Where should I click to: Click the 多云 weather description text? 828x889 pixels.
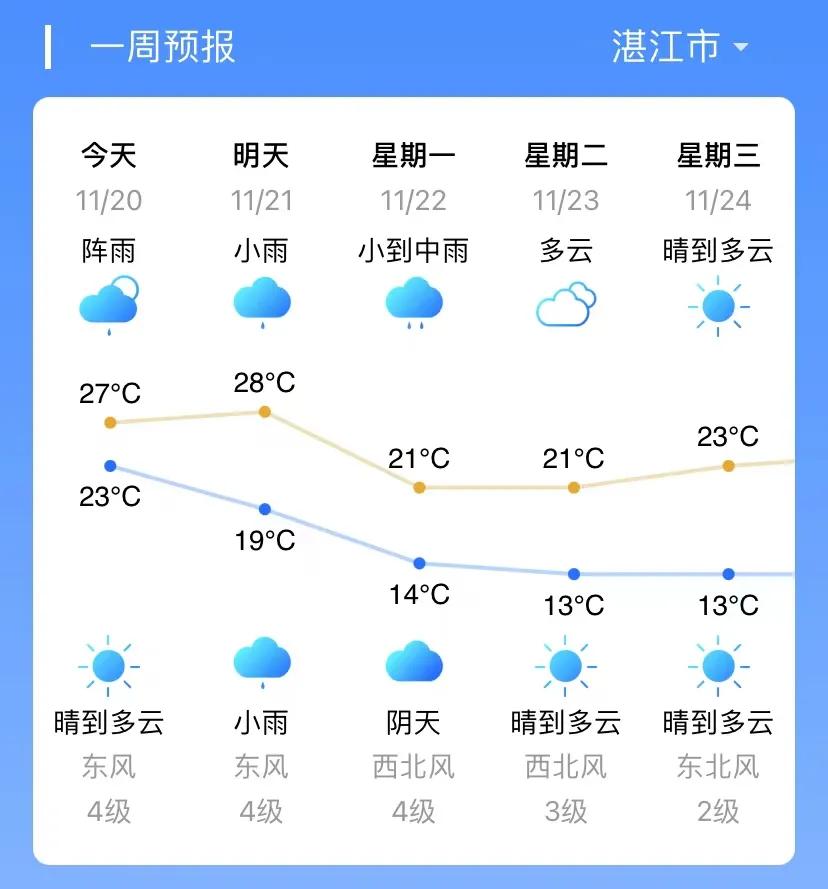(566, 252)
